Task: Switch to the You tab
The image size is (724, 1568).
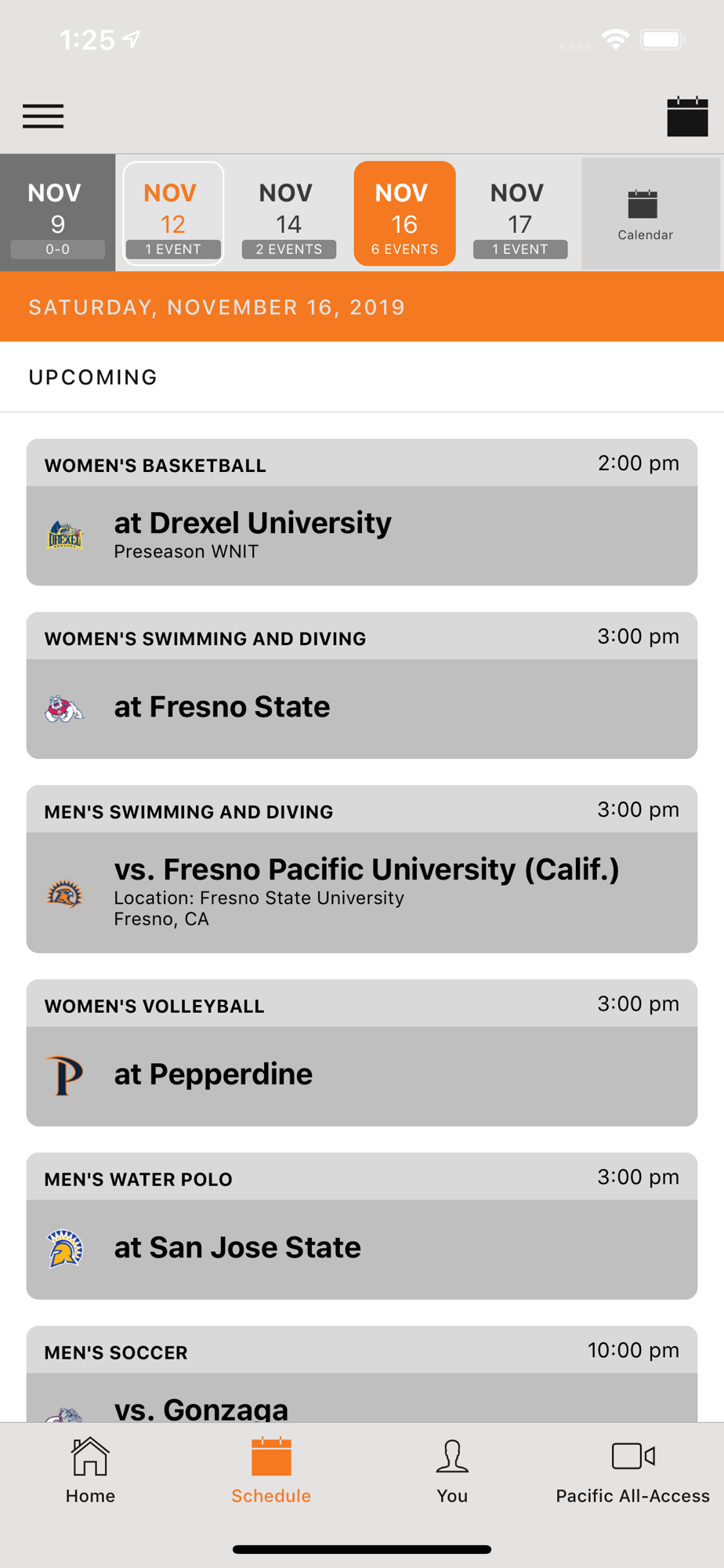Action: tap(452, 1470)
